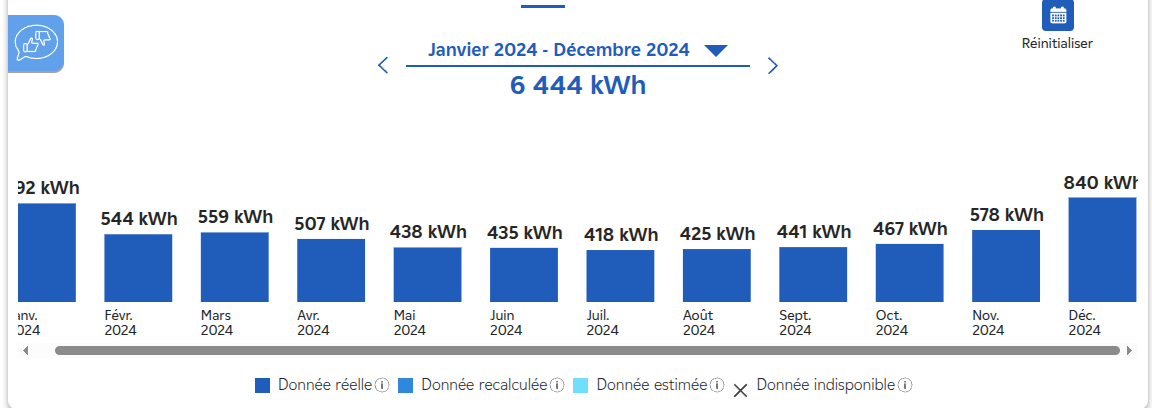Go to the next period

(x=772, y=66)
